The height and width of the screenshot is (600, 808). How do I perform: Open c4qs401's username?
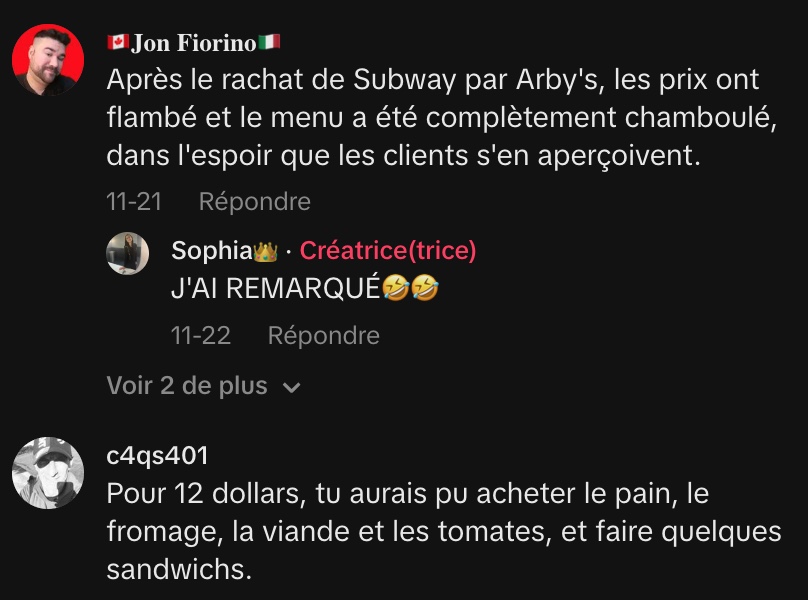coord(157,456)
